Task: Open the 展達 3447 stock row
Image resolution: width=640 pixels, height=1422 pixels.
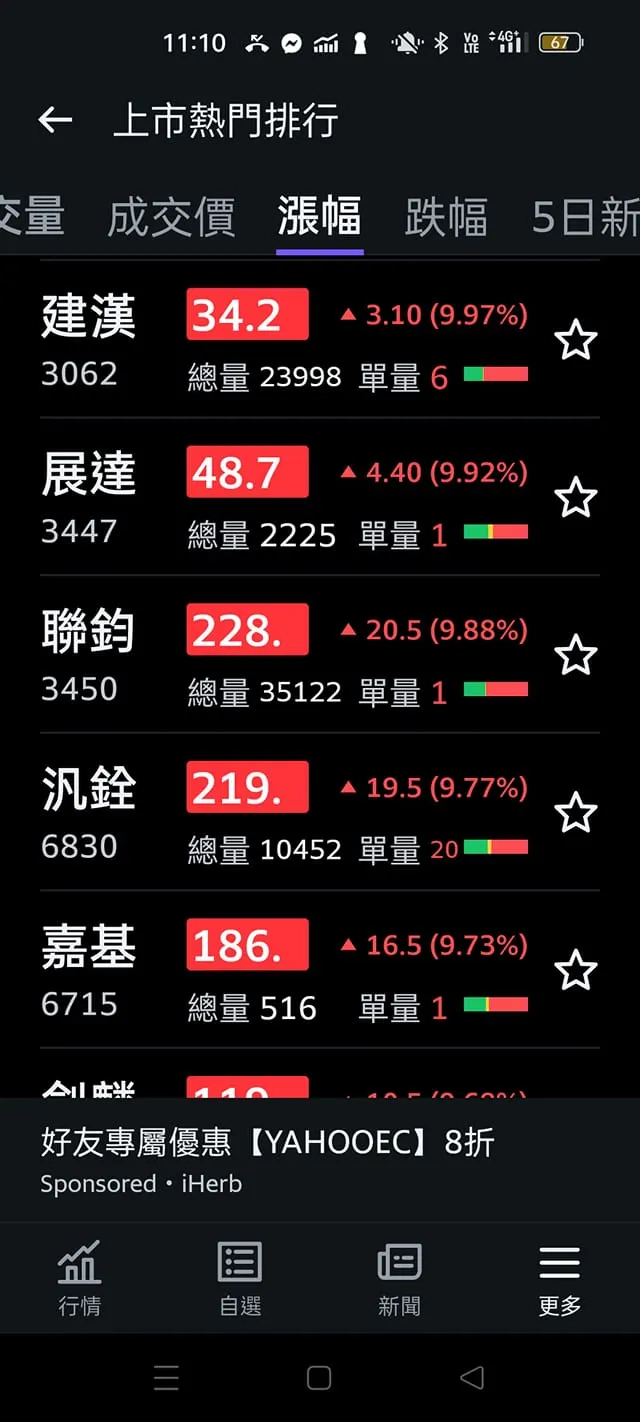Action: 280,498
